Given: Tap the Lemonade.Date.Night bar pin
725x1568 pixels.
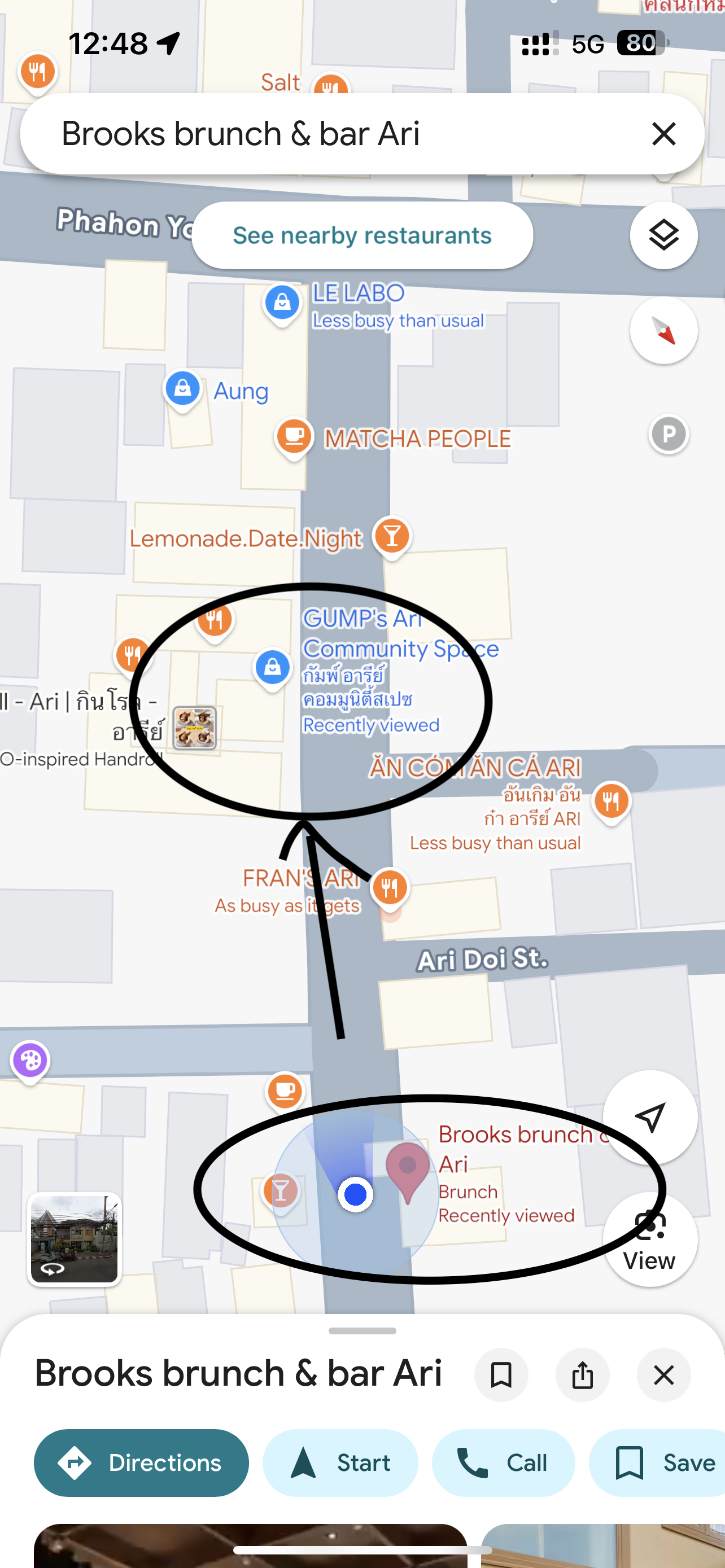Looking at the screenshot, I should pos(392,536).
